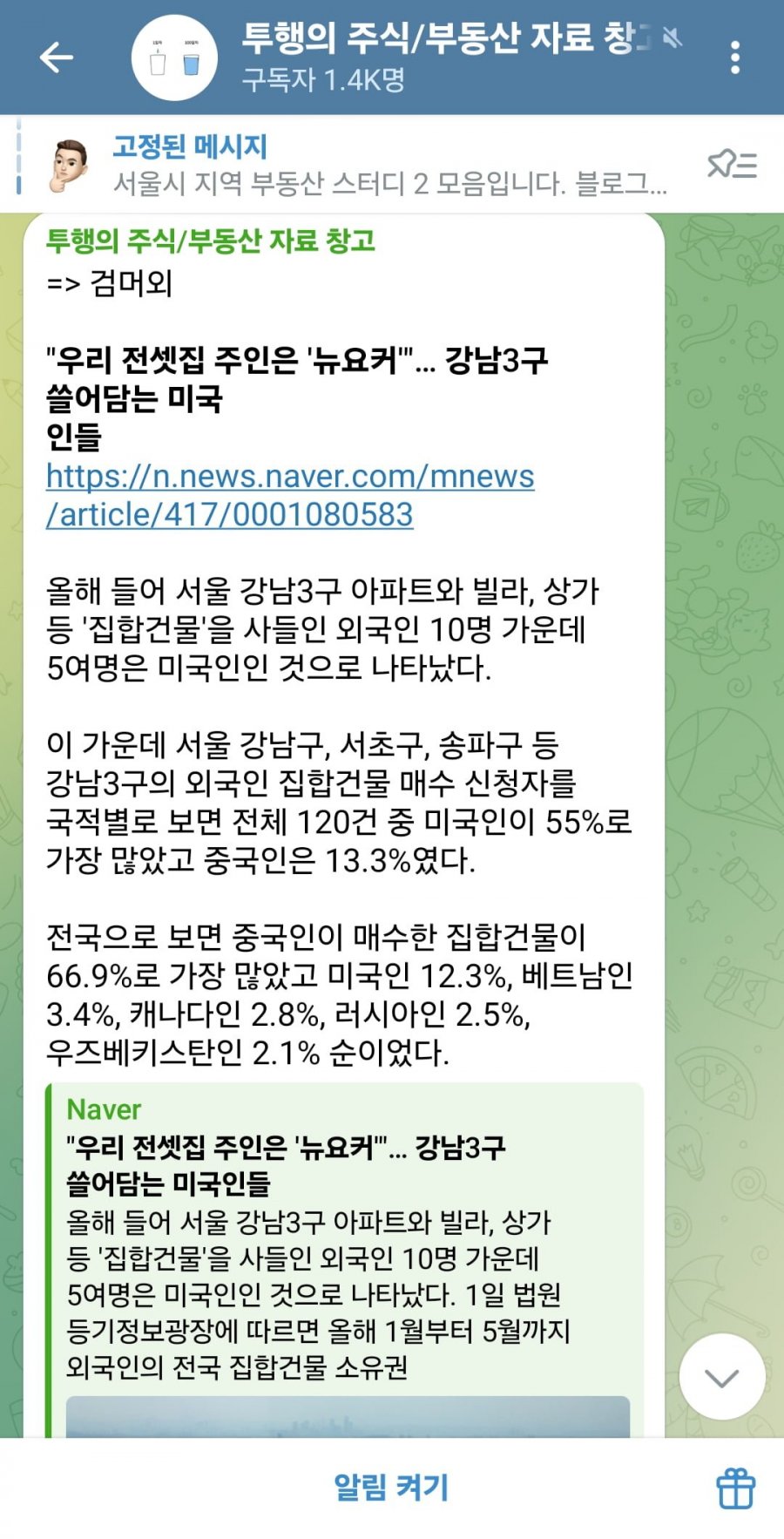Turn on notifications with 알림 켜기
This screenshot has width=784, height=1539.
tap(391, 1488)
